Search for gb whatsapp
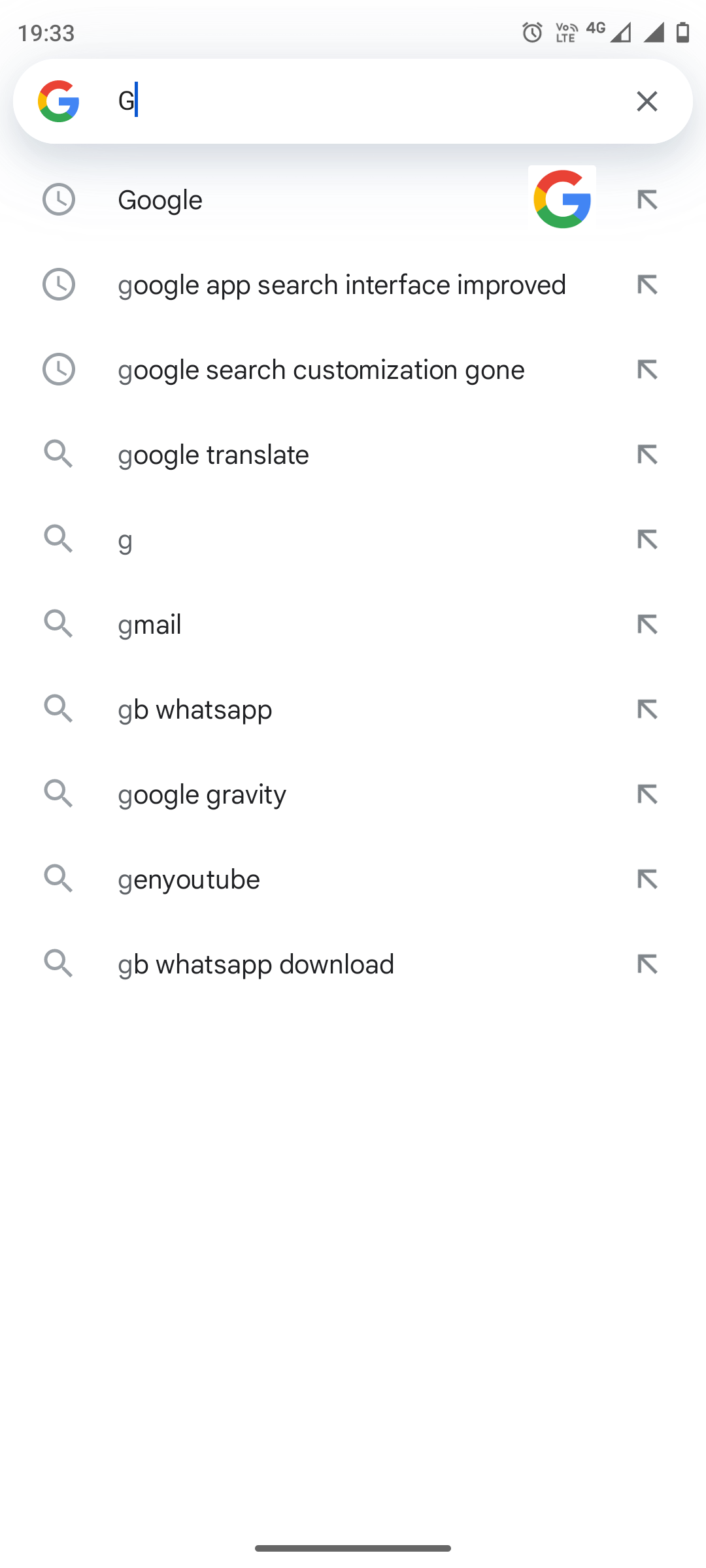This screenshot has height=1568, width=706. (195, 710)
